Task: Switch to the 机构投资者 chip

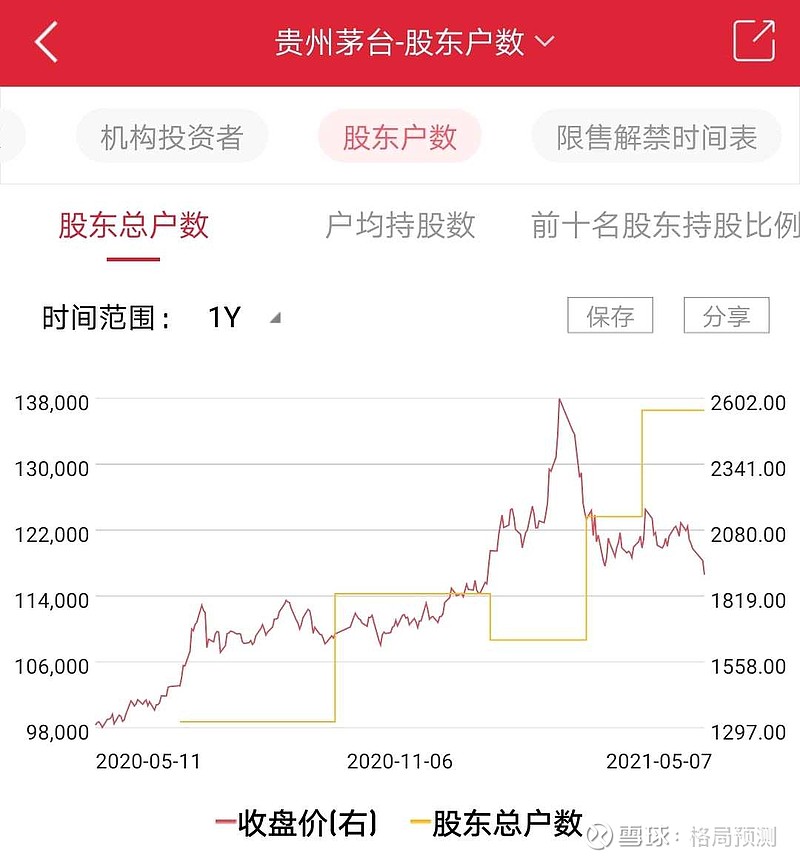Action: click(x=172, y=137)
